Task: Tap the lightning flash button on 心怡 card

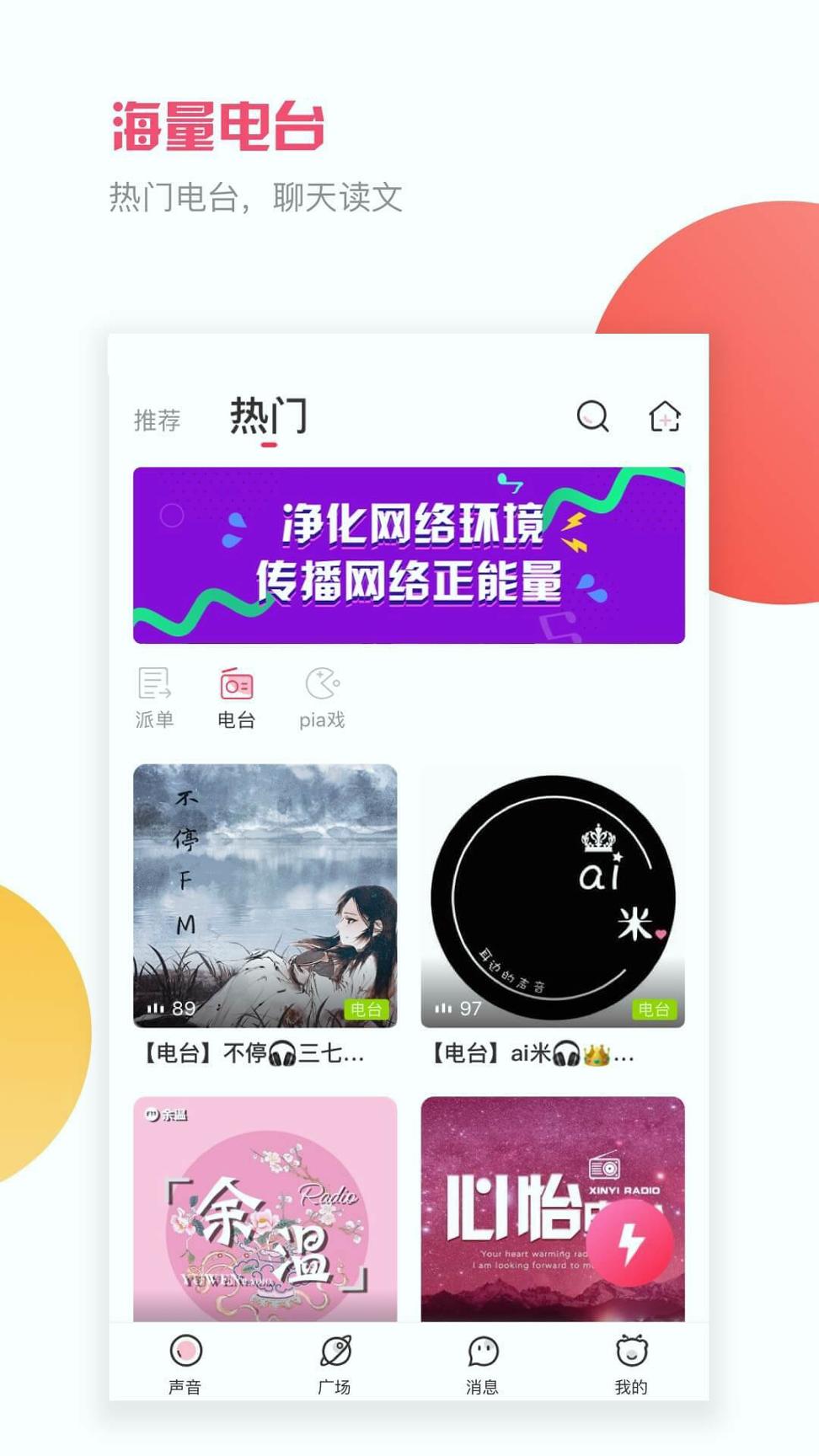Action: click(x=629, y=1240)
